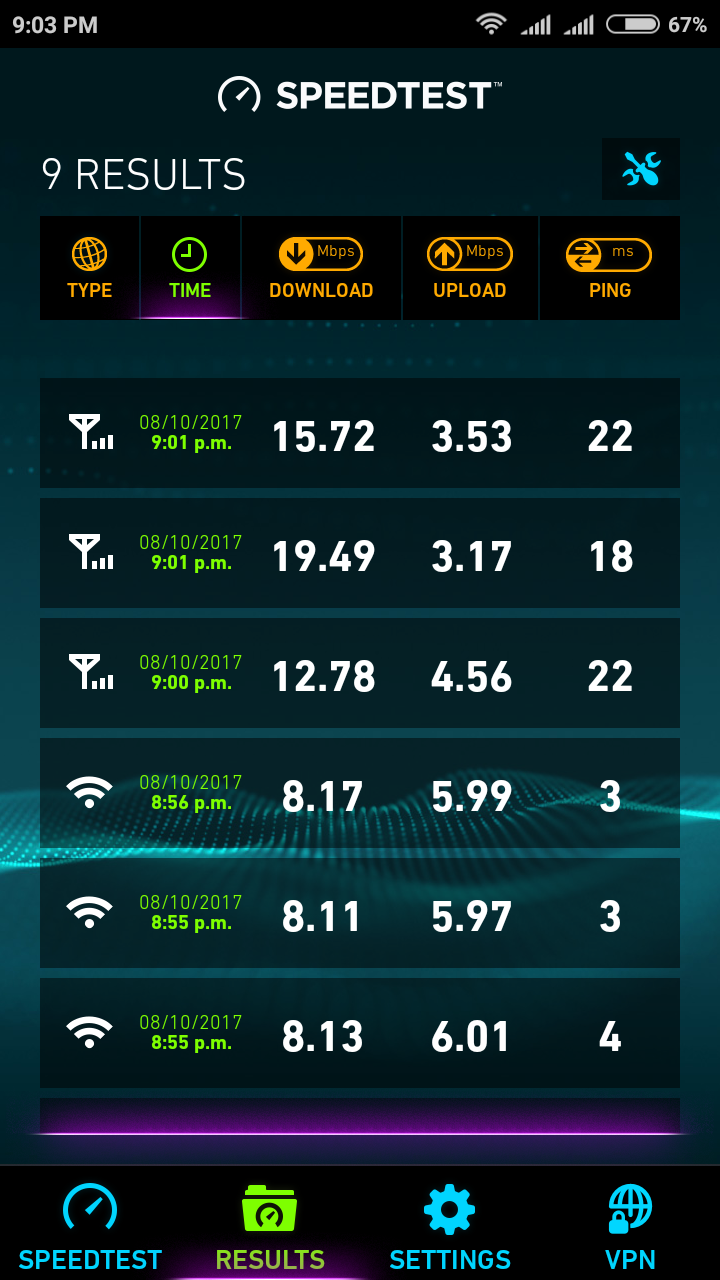720x1280 pixels.
Task: Sort results by Ping column
Action: coord(610,268)
